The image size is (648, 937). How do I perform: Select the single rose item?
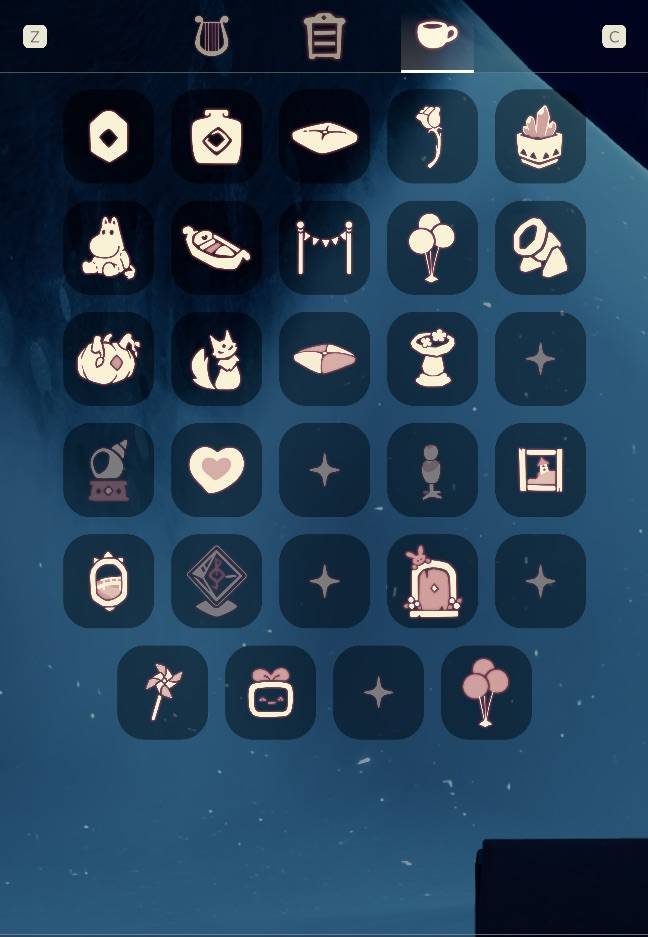click(432, 136)
